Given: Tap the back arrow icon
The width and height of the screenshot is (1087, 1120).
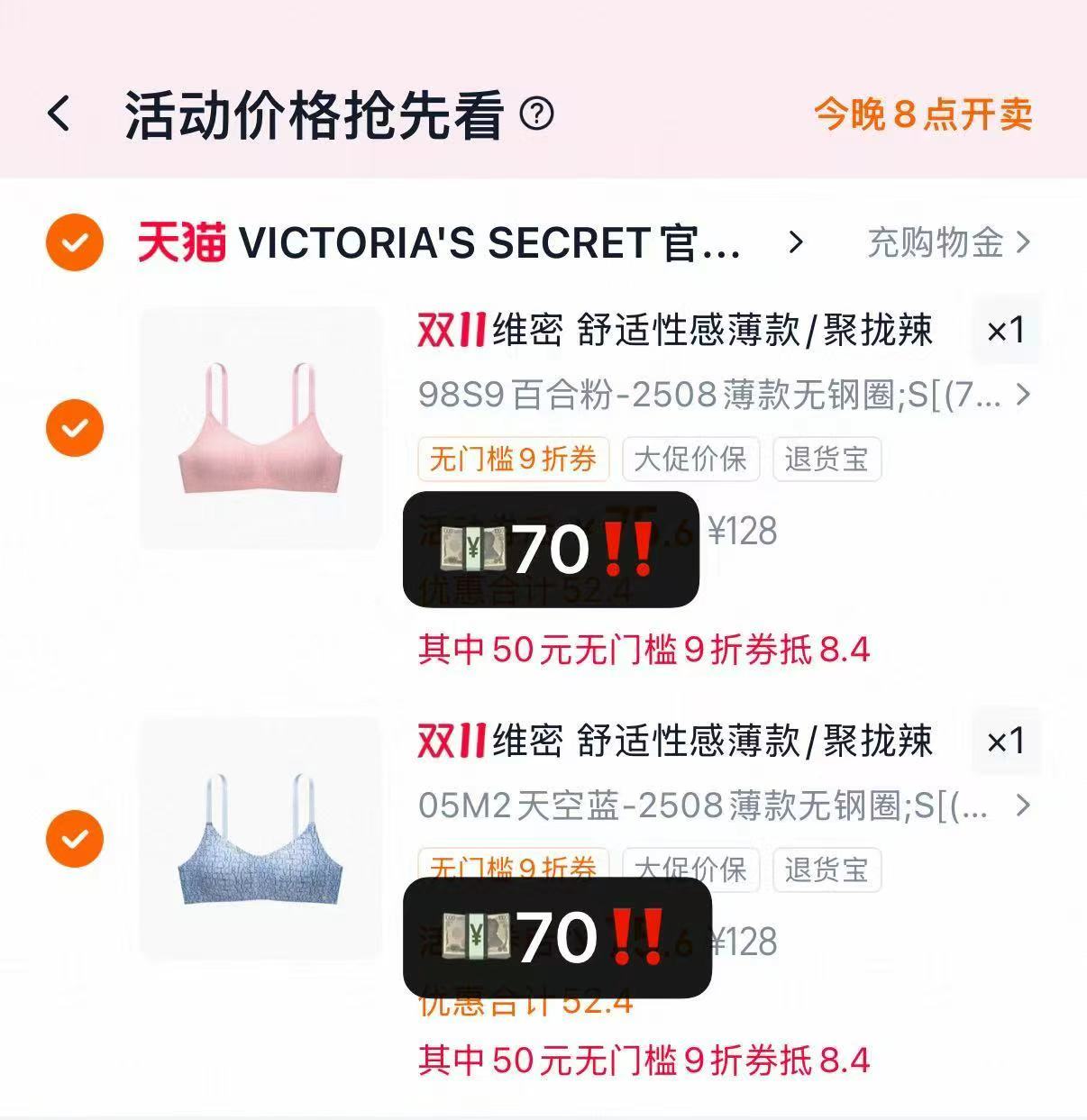Looking at the screenshot, I should pos(58,112).
